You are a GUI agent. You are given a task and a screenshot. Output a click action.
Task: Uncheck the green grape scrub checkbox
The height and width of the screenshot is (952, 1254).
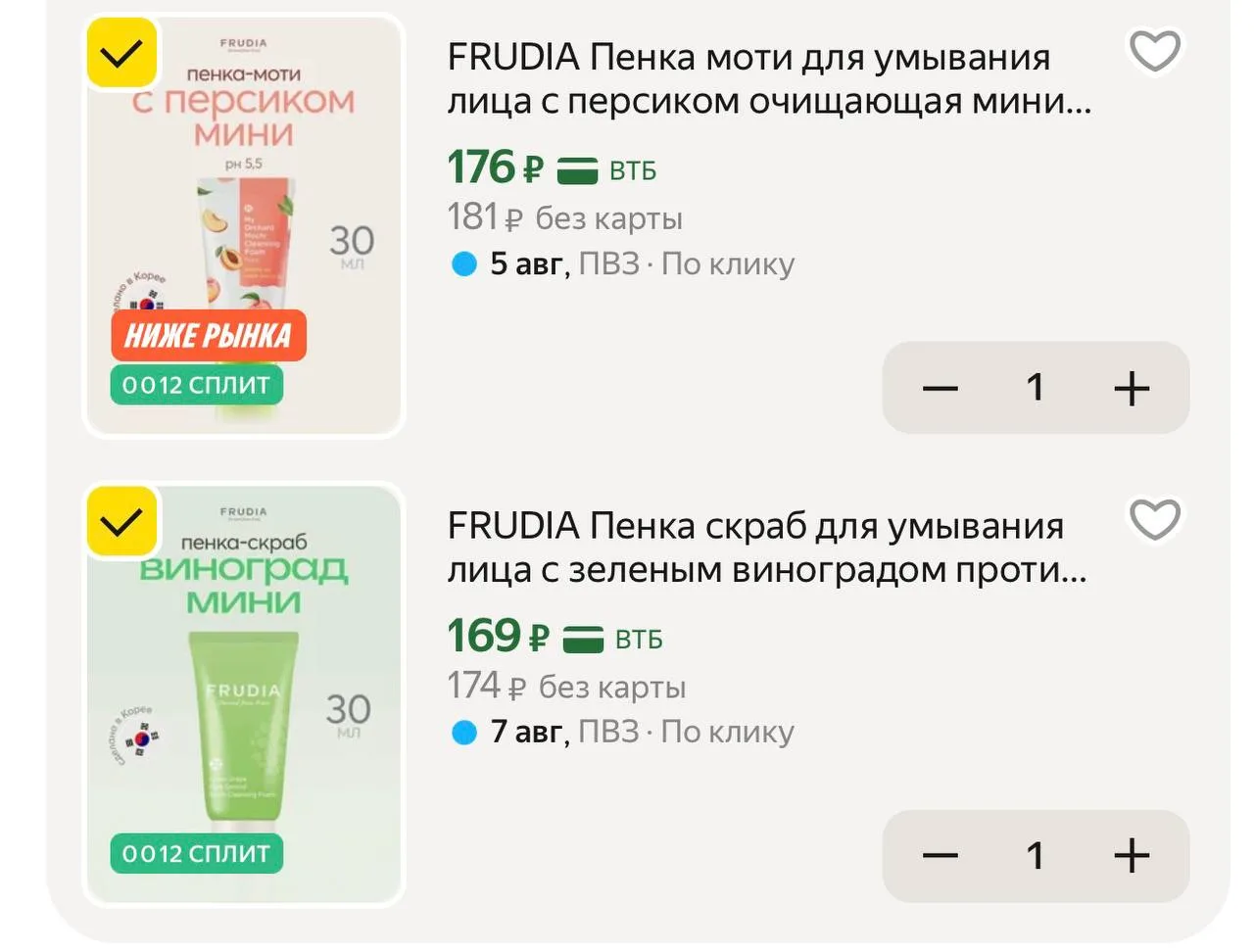(x=121, y=522)
